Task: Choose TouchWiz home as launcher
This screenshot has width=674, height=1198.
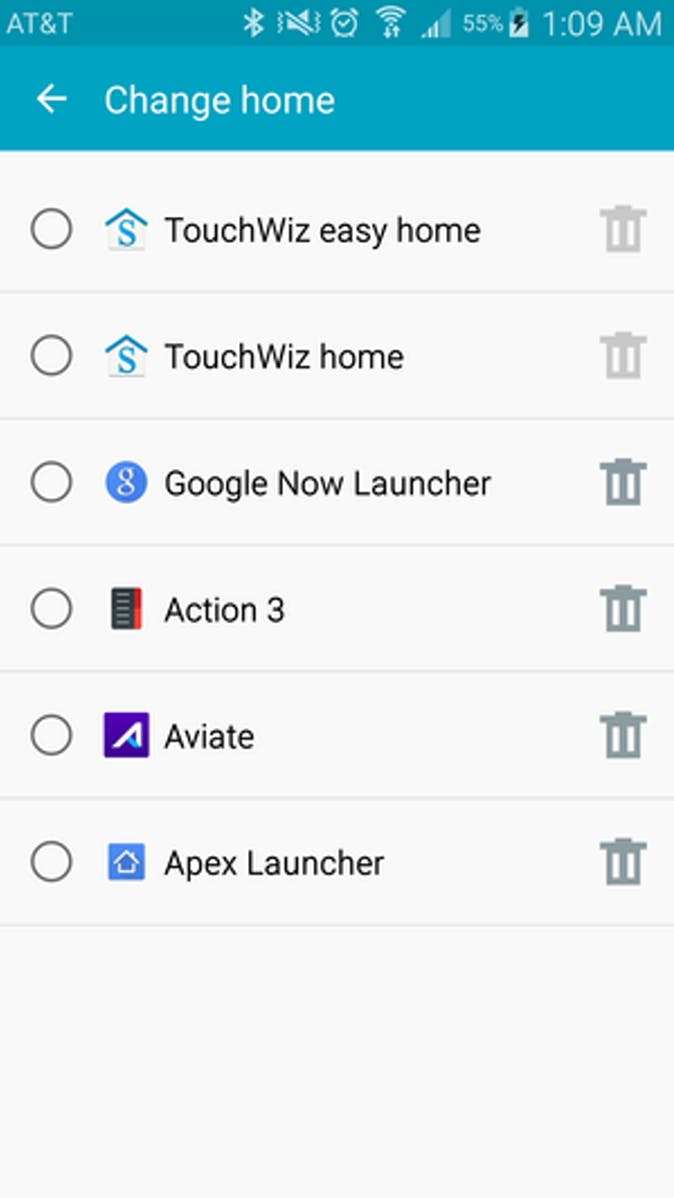Action: (x=51, y=356)
